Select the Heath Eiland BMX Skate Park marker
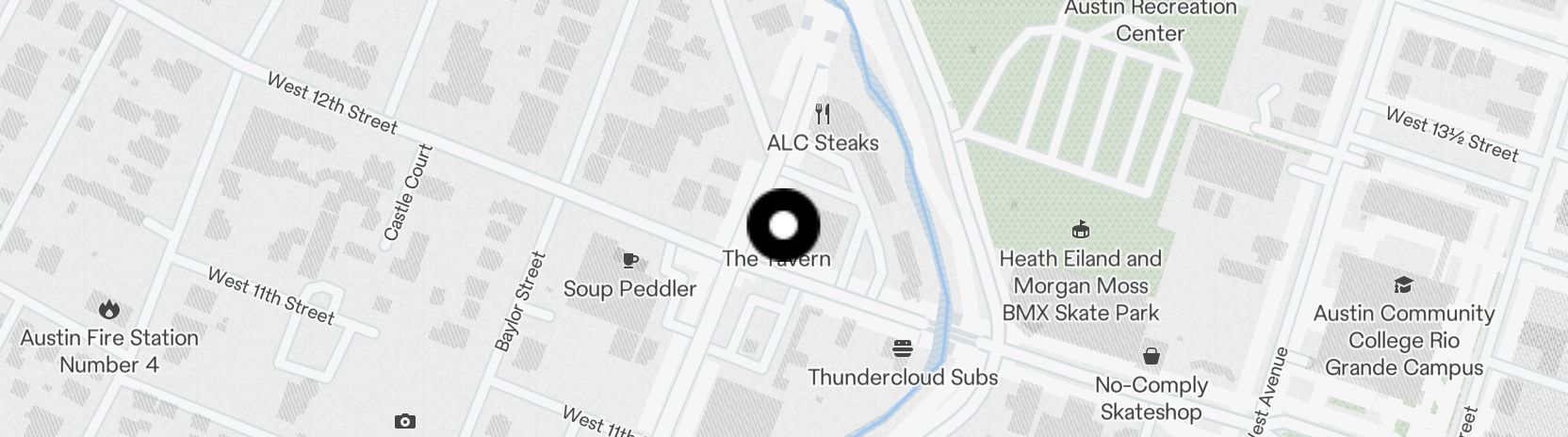Viewport: 1568px width, 437px height. coord(1081,230)
